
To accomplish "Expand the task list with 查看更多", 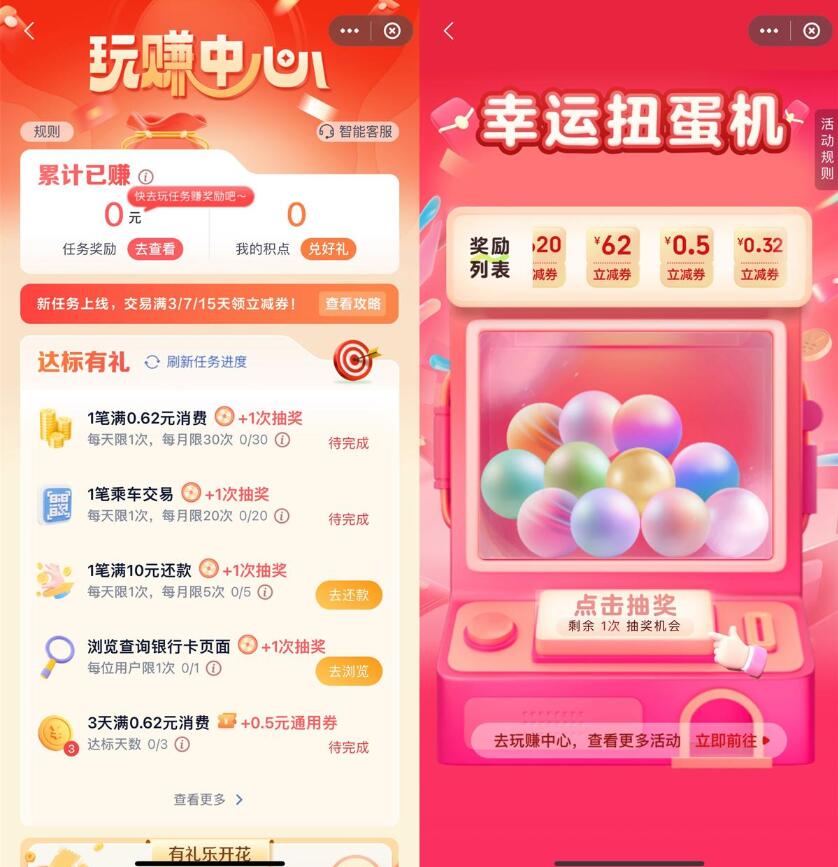I will coord(208,799).
